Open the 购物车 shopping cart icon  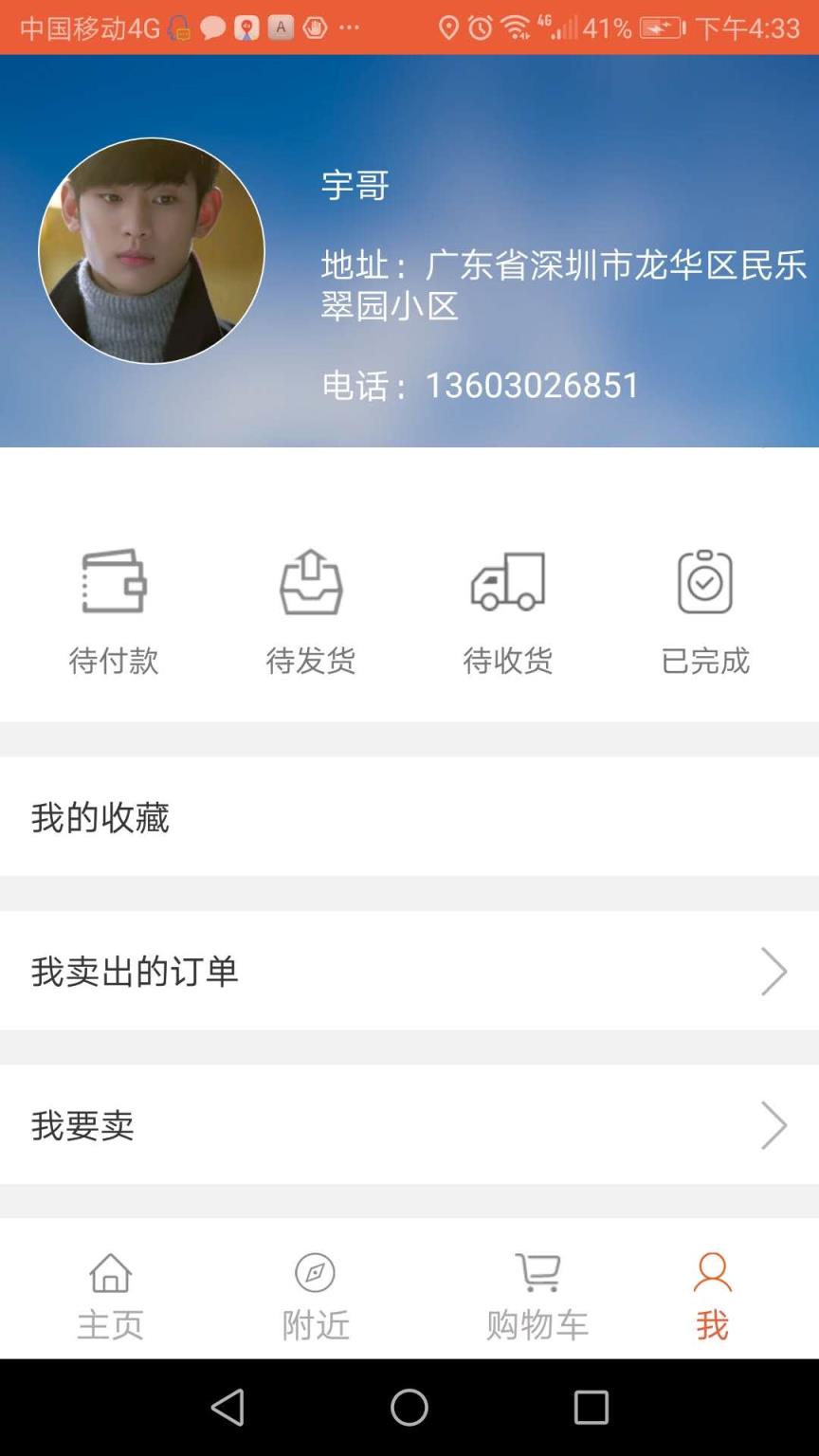click(x=537, y=1270)
